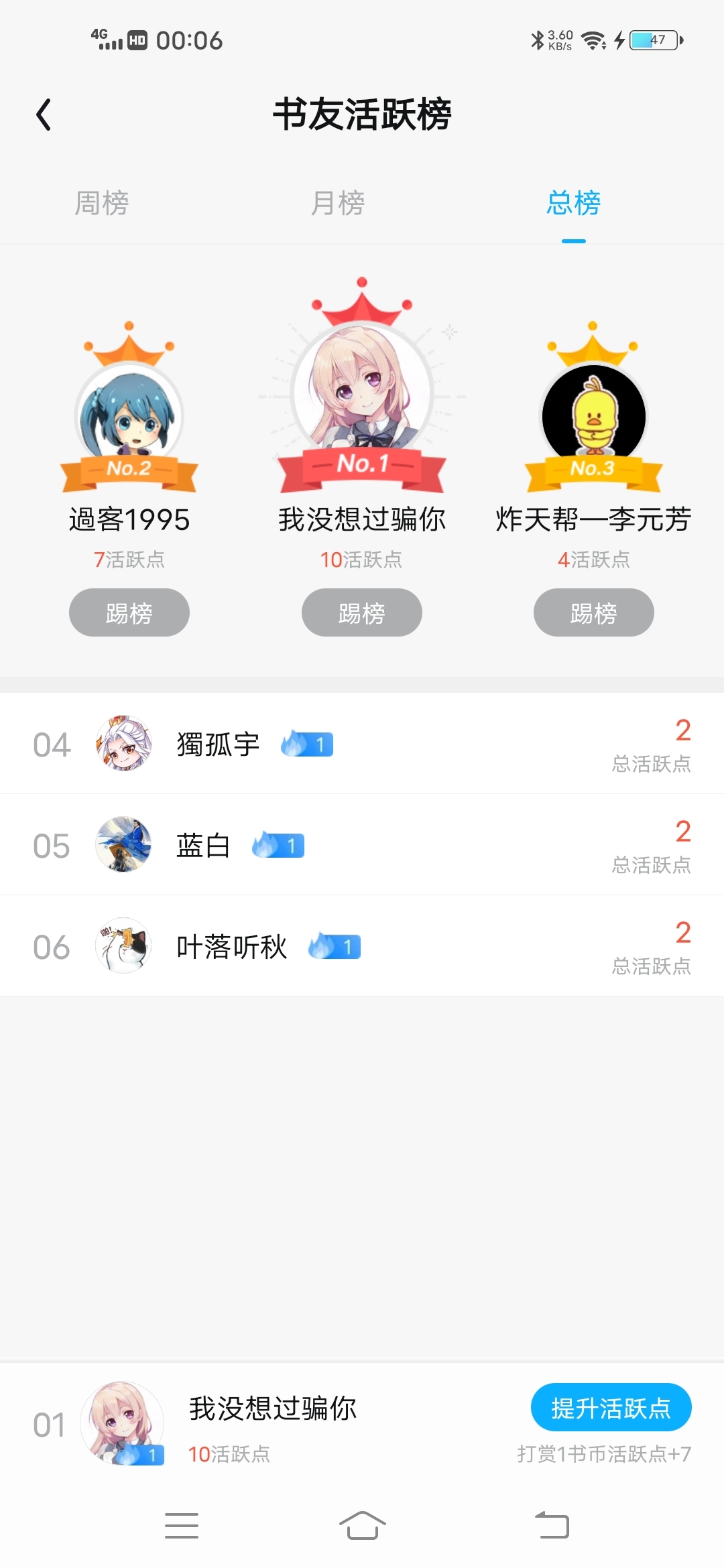Open 叶落听秋's ranking row

tap(362, 946)
